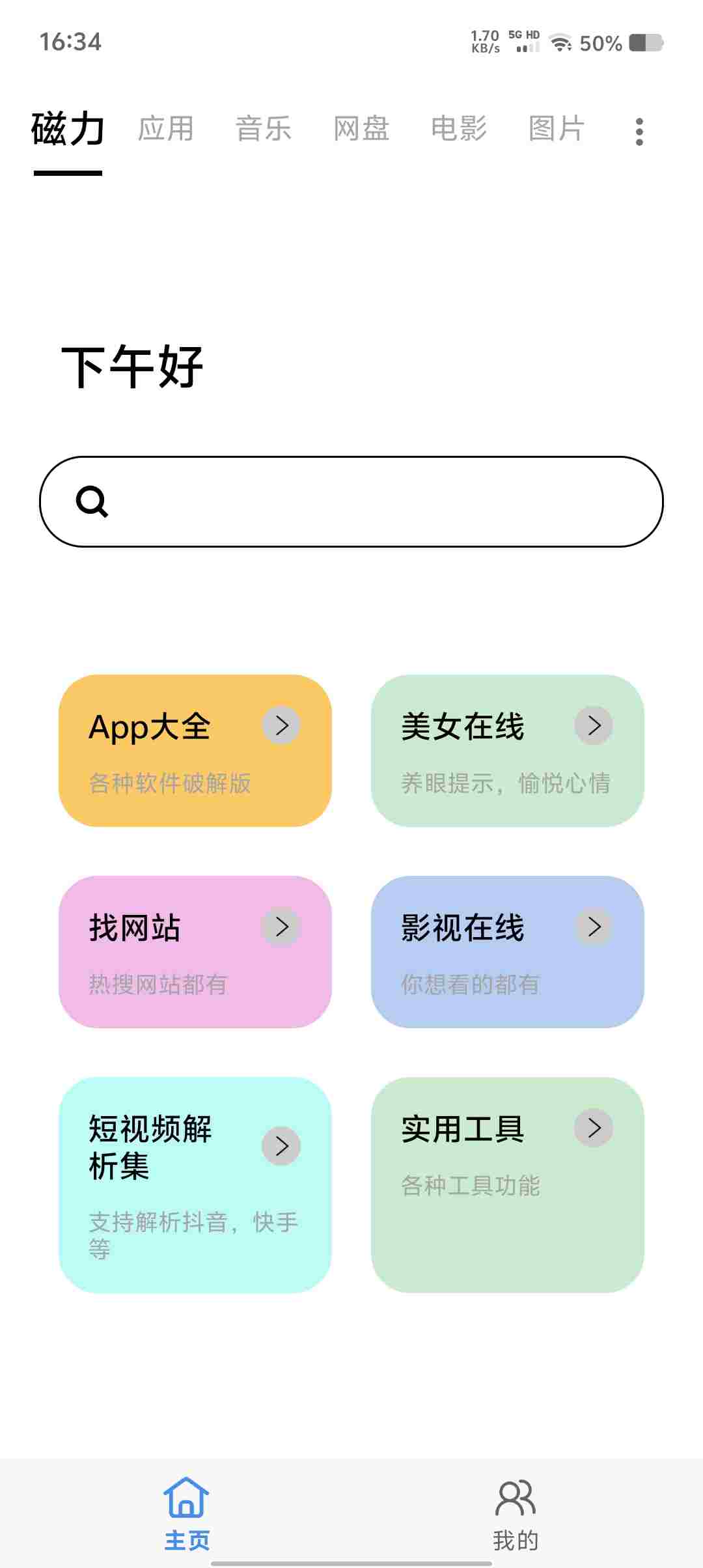Switch to 我的 in bottom navigation
This screenshot has height=1568, width=703.
coord(516,1514)
